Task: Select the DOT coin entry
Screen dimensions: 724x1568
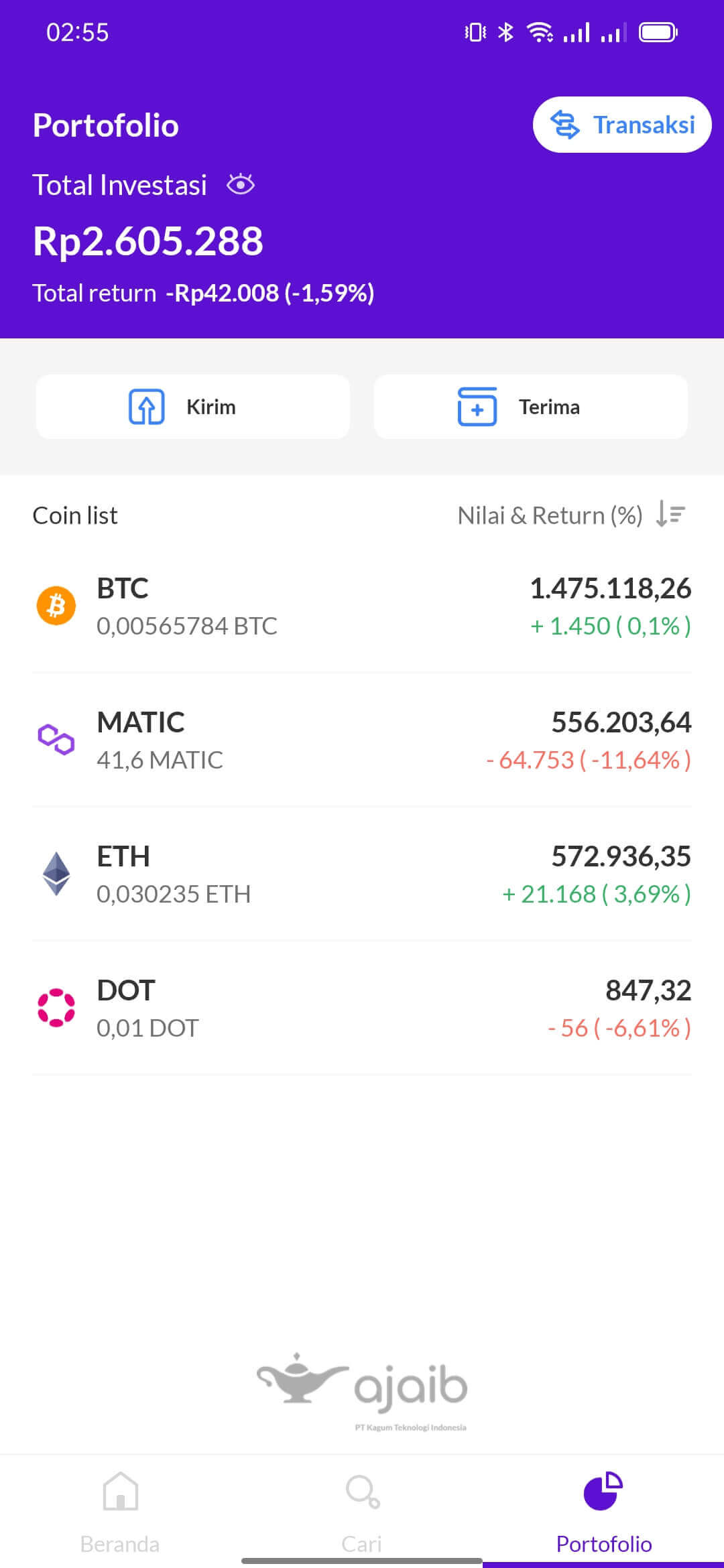Action: (x=362, y=1008)
